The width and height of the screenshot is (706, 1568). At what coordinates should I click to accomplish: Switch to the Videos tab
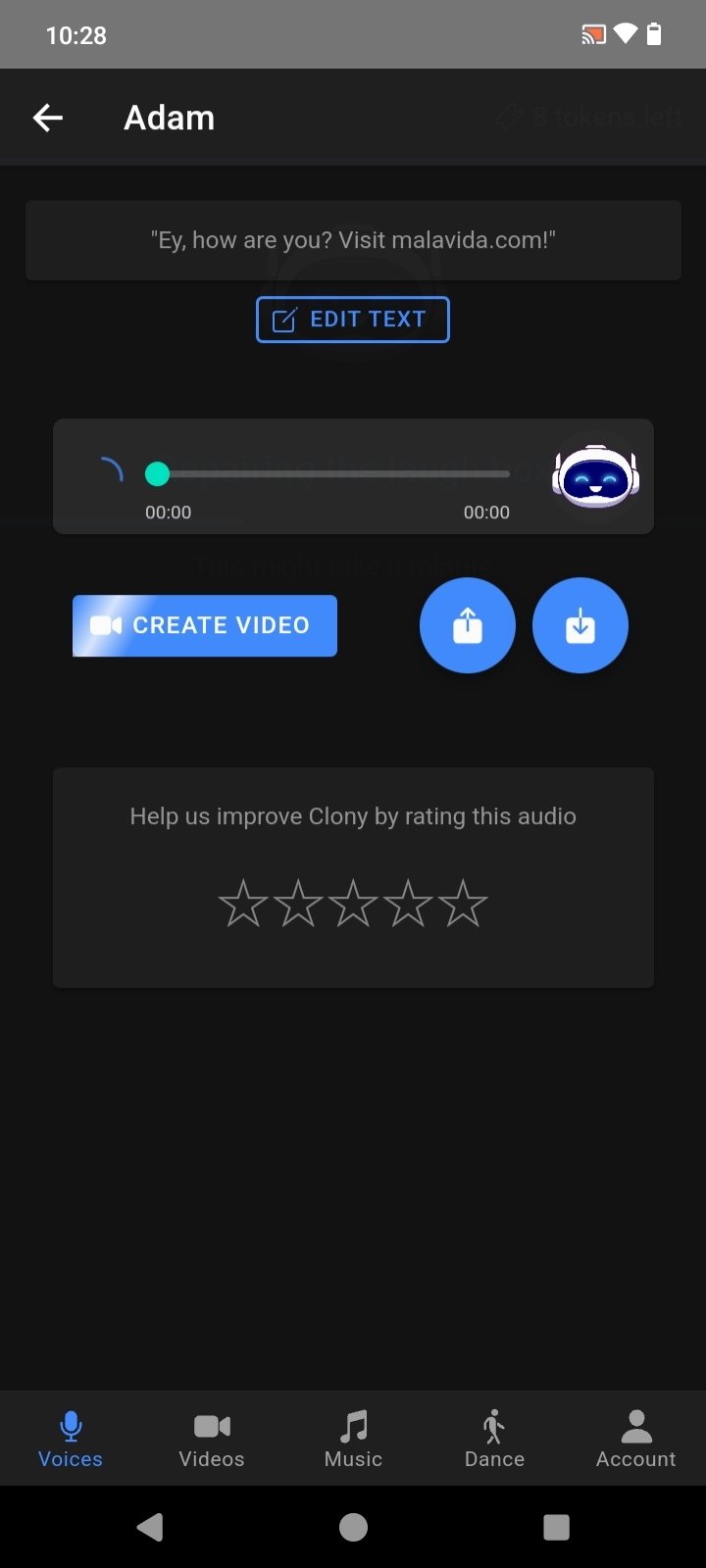[x=212, y=1439]
